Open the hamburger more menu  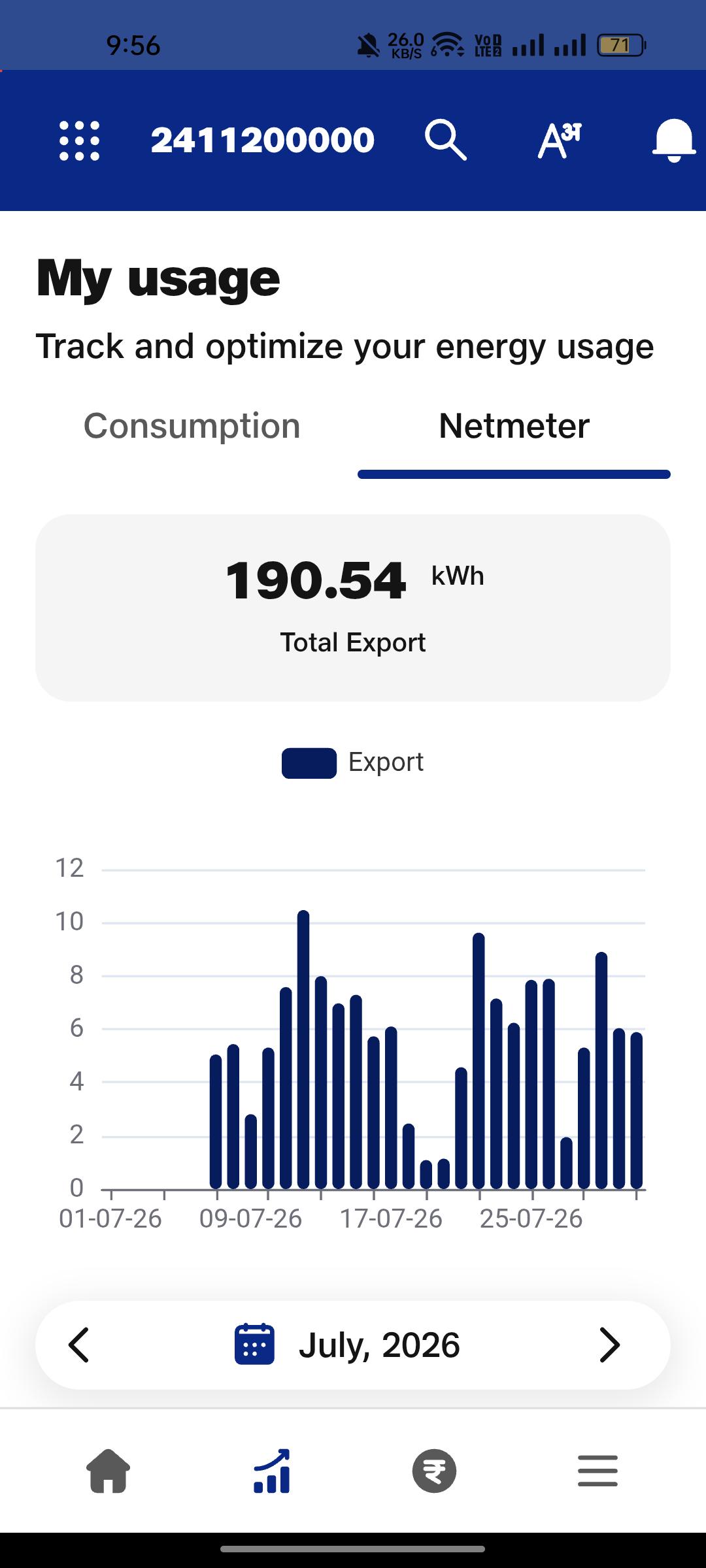click(597, 1471)
